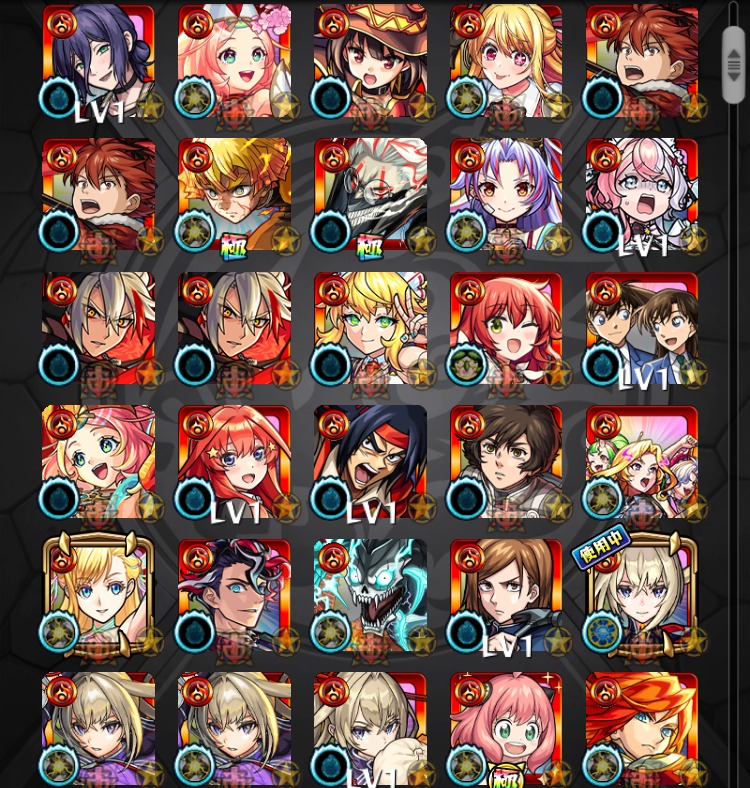Choose the red-haired girl with star hairpins
The width and height of the screenshot is (750, 788).
tap(234, 462)
